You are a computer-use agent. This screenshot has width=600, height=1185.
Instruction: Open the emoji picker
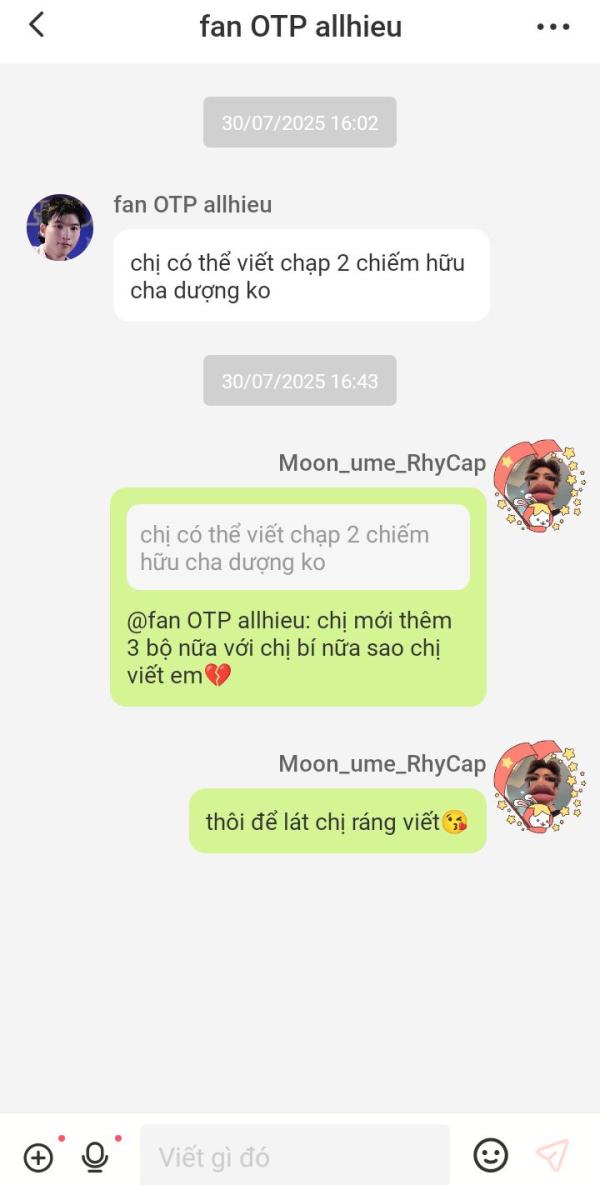point(490,1156)
